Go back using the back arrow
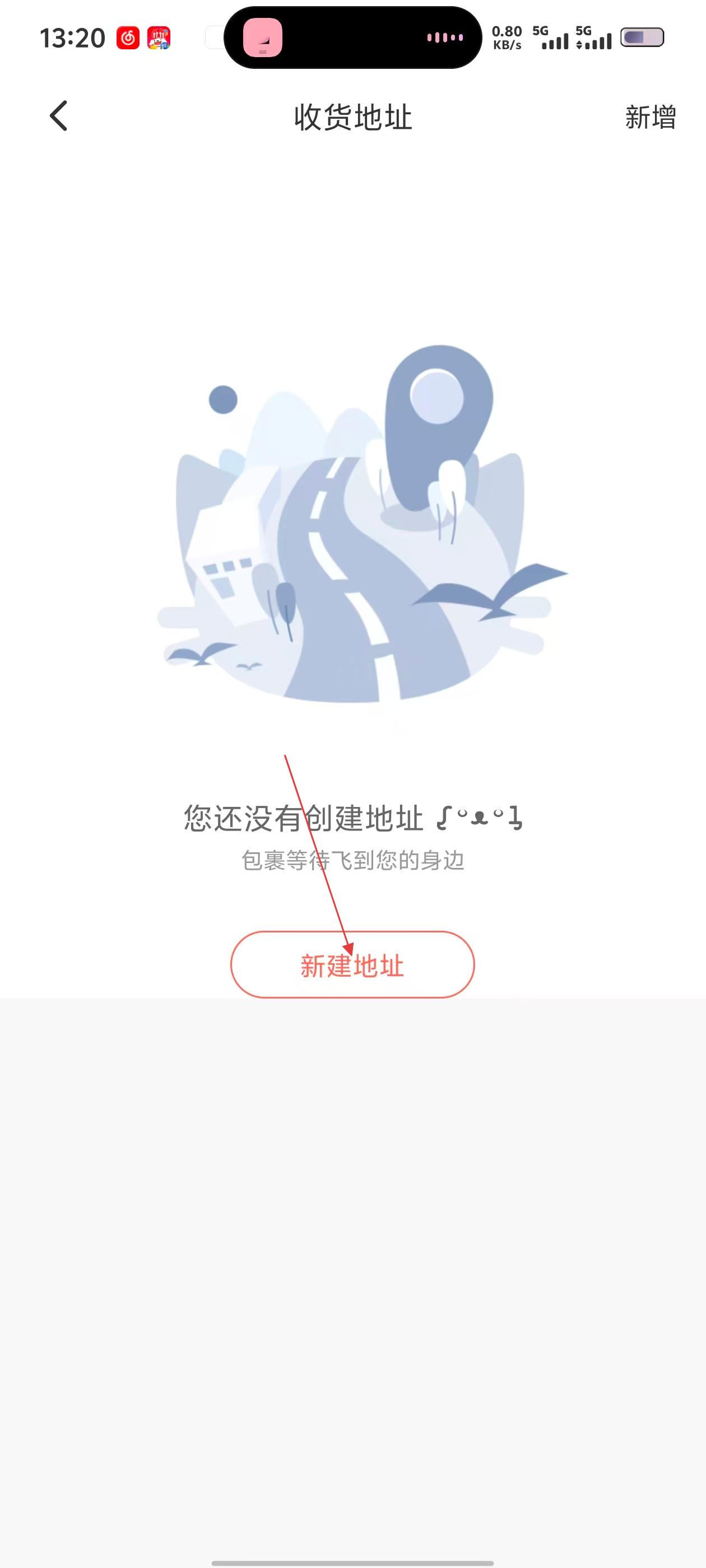Viewport: 706px width, 1568px height. click(58, 116)
